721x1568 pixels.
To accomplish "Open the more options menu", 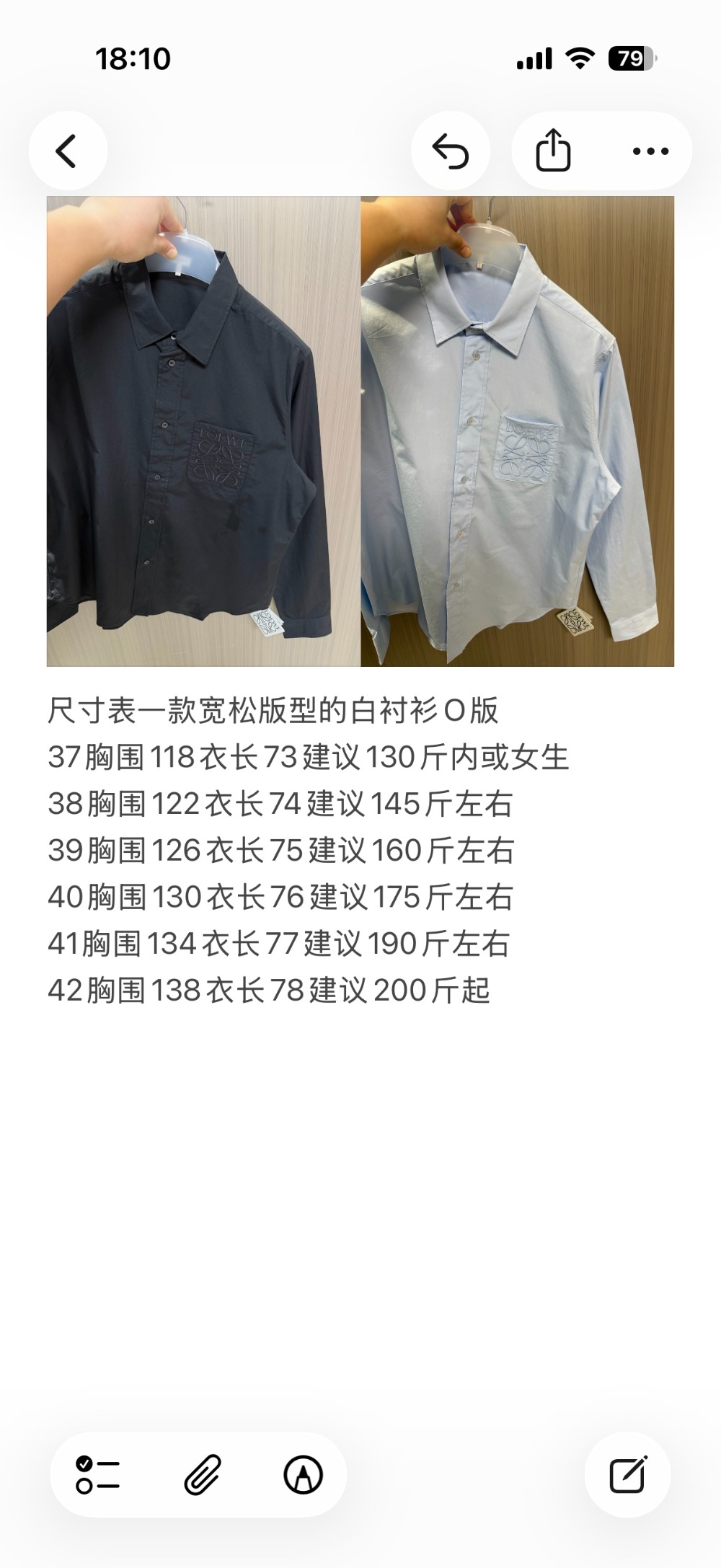I will pos(650,151).
